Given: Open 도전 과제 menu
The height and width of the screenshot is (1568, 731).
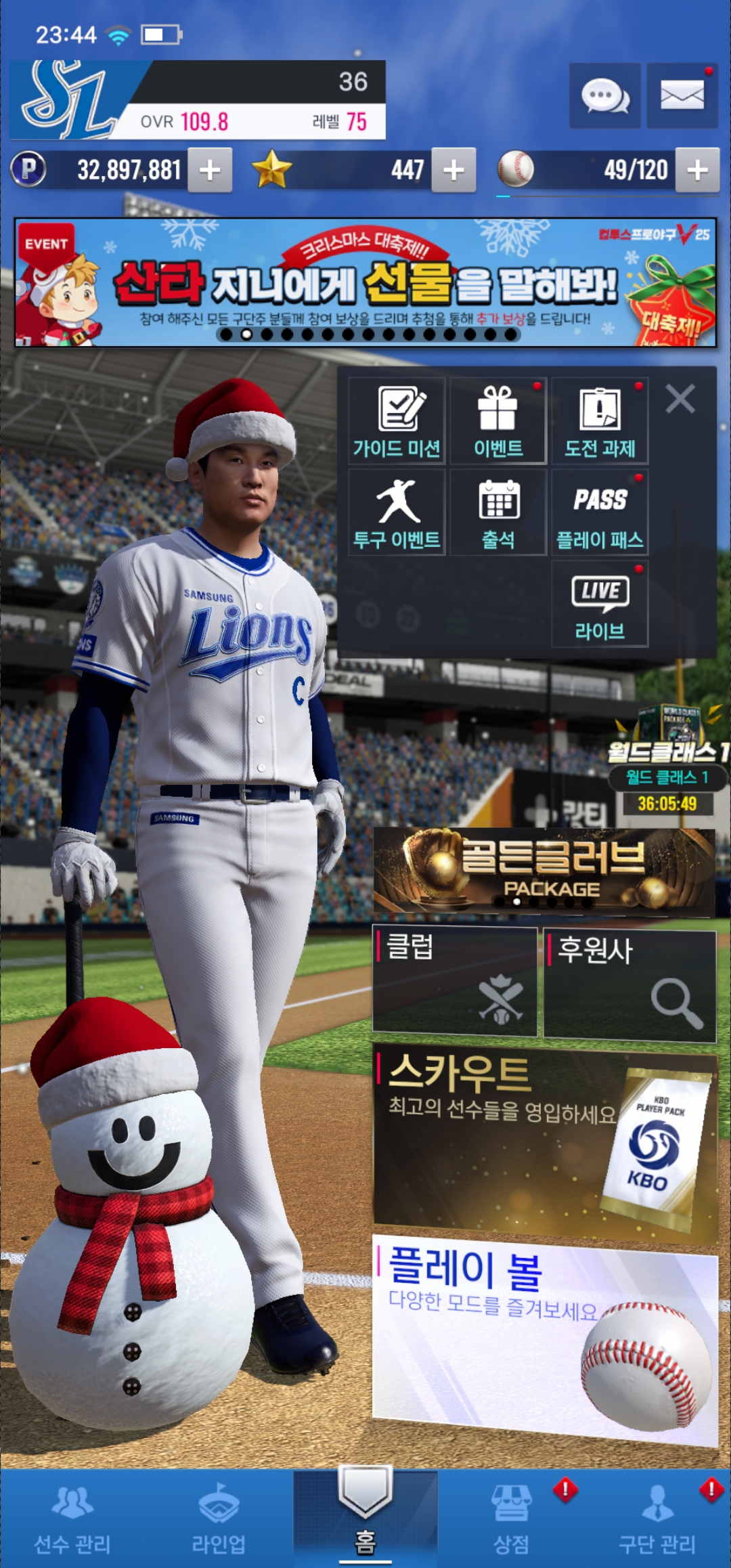Looking at the screenshot, I should (x=600, y=421).
